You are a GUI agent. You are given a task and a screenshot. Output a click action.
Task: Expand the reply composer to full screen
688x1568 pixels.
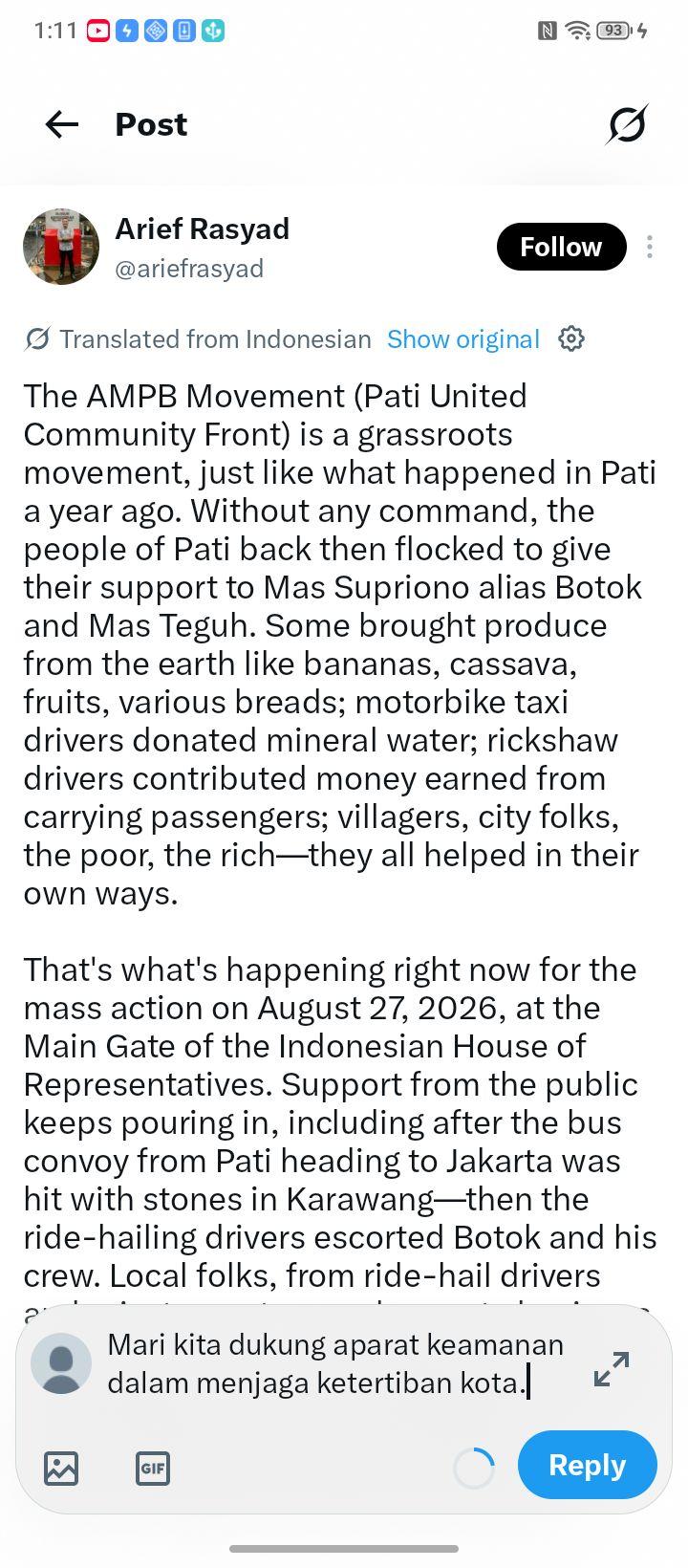[612, 1369]
